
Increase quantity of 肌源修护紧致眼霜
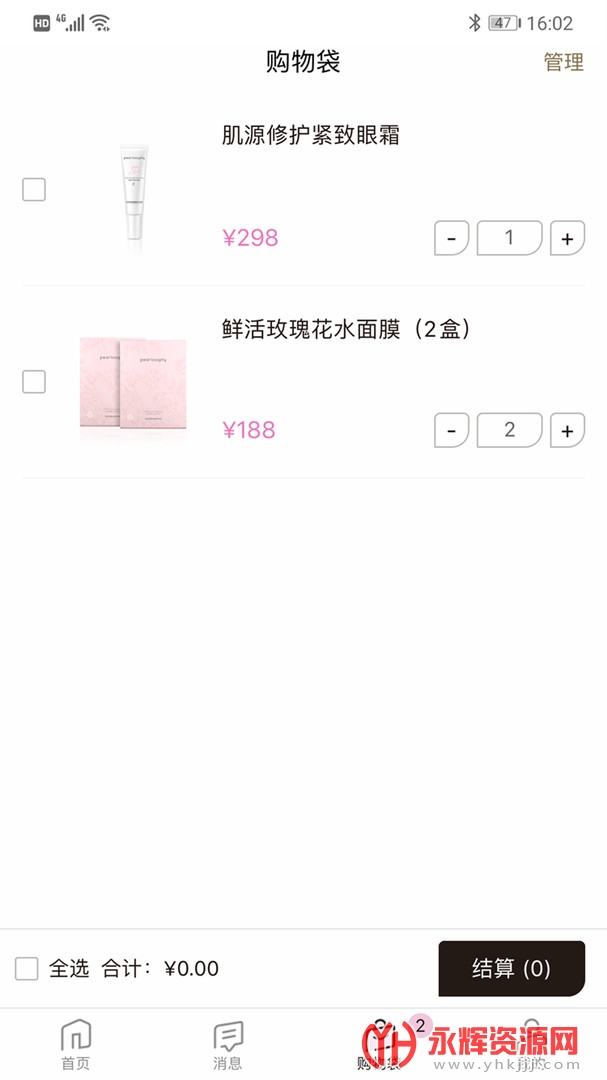pyautogui.click(x=567, y=238)
